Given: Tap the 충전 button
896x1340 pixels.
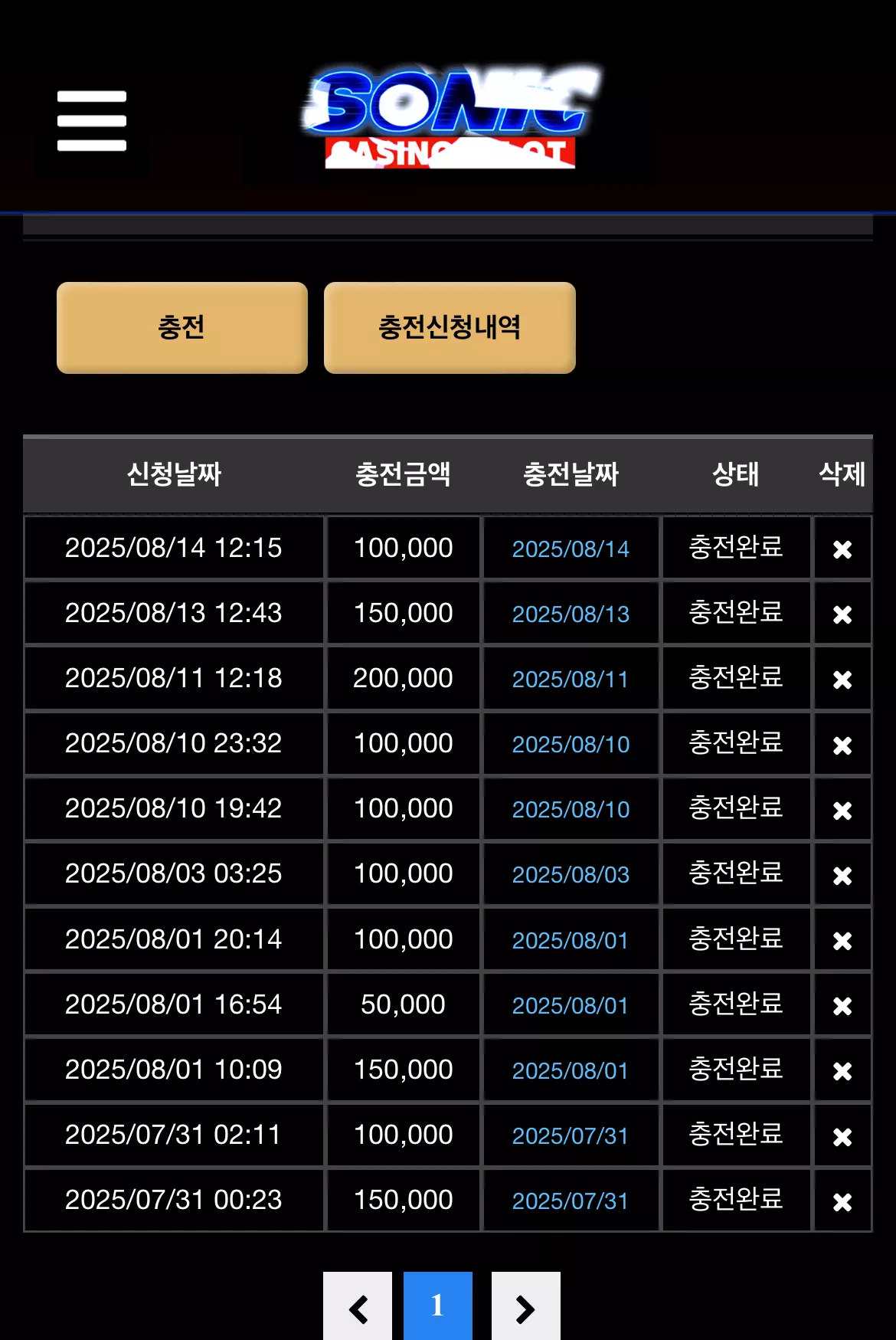Looking at the screenshot, I should coord(182,328).
